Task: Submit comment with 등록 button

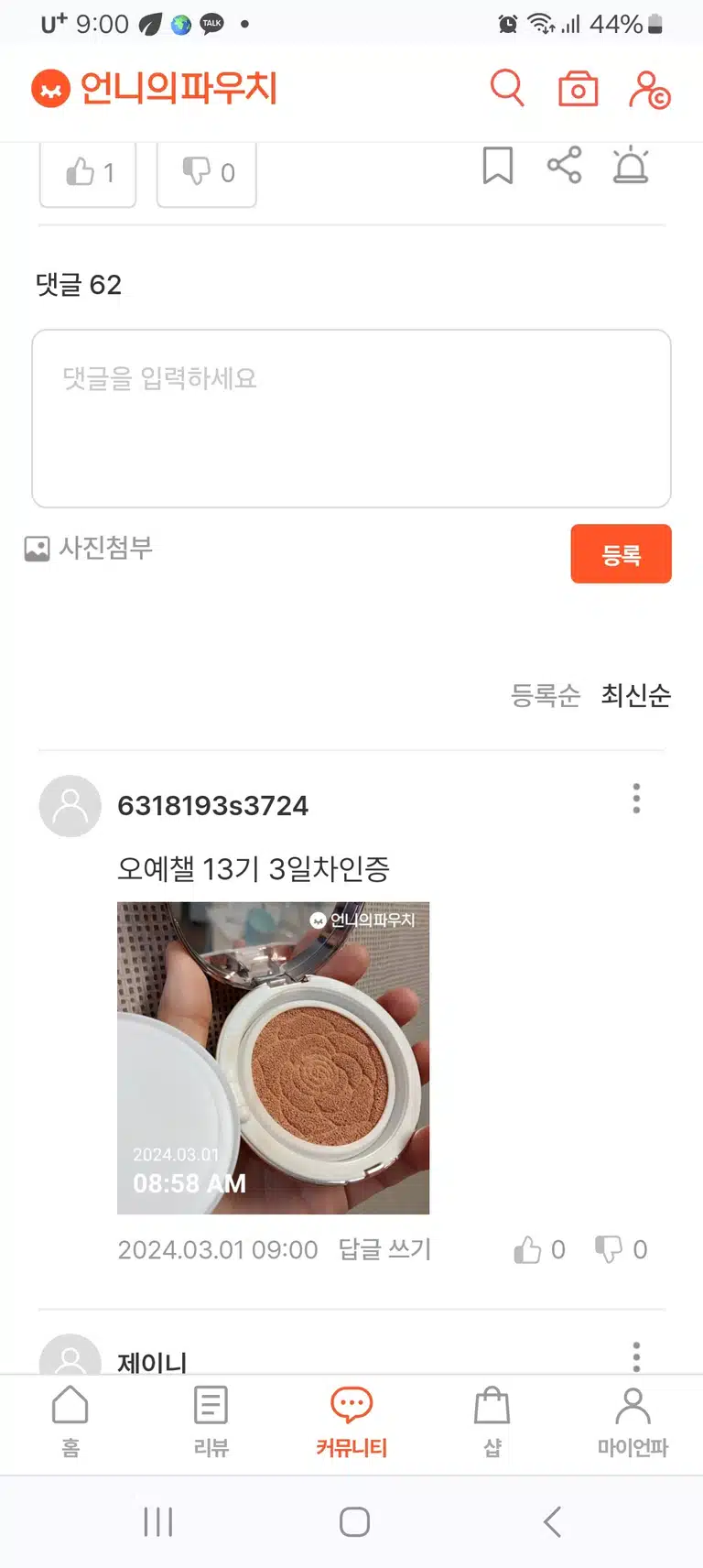Action: [x=621, y=554]
